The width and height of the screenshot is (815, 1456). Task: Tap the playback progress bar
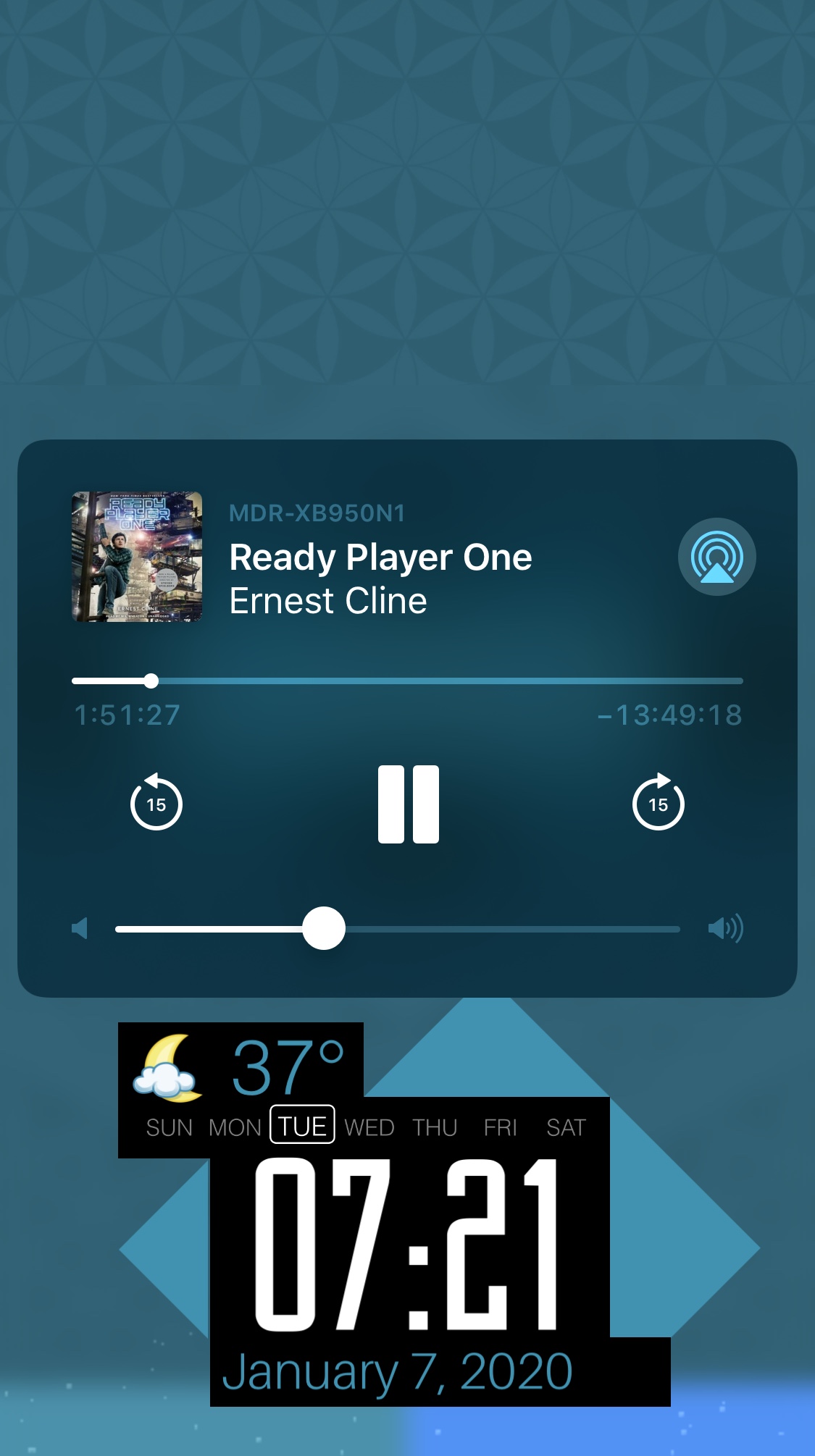coord(435,681)
